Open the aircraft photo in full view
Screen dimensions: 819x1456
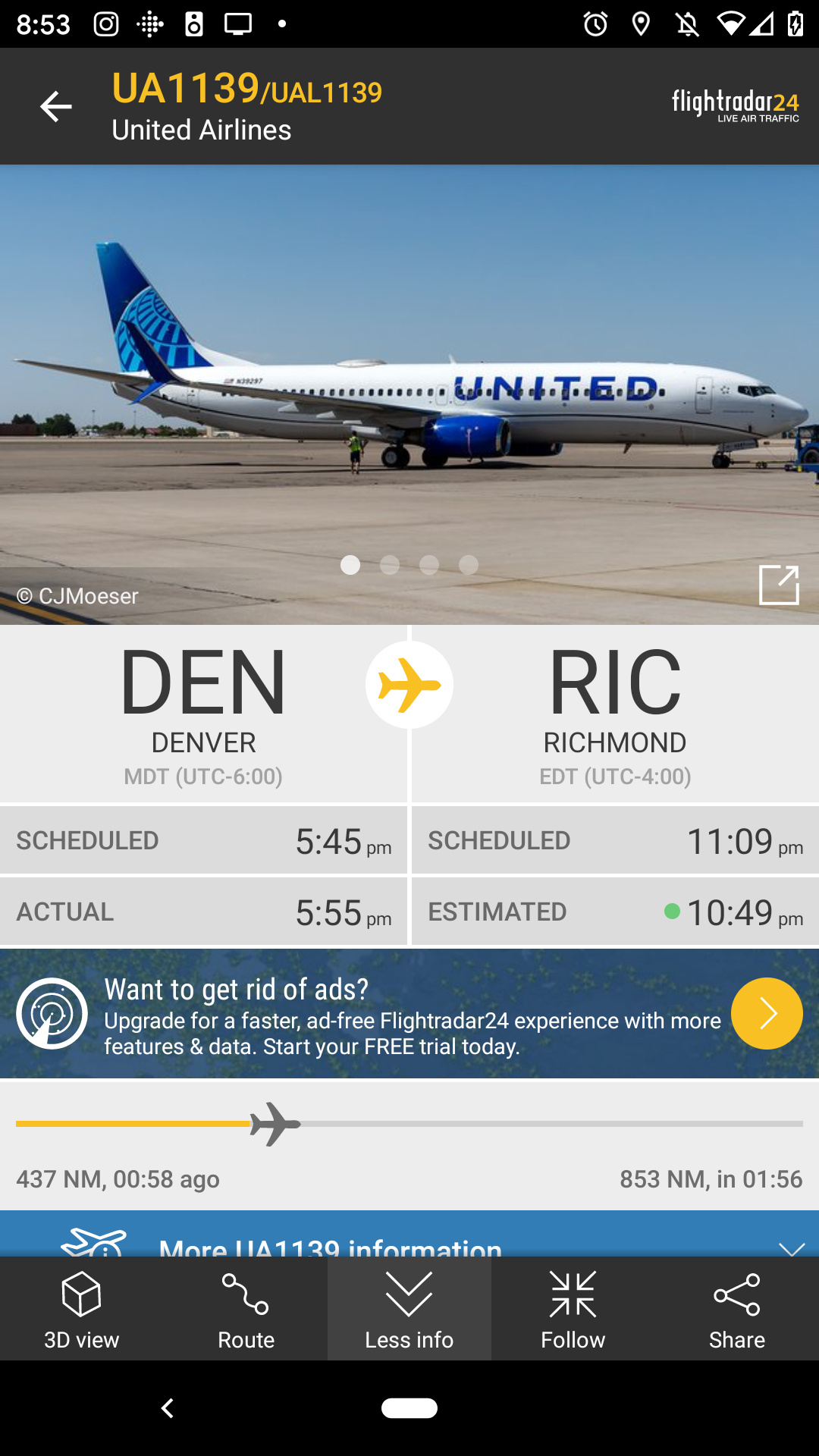pyautogui.click(x=779, y=585)
